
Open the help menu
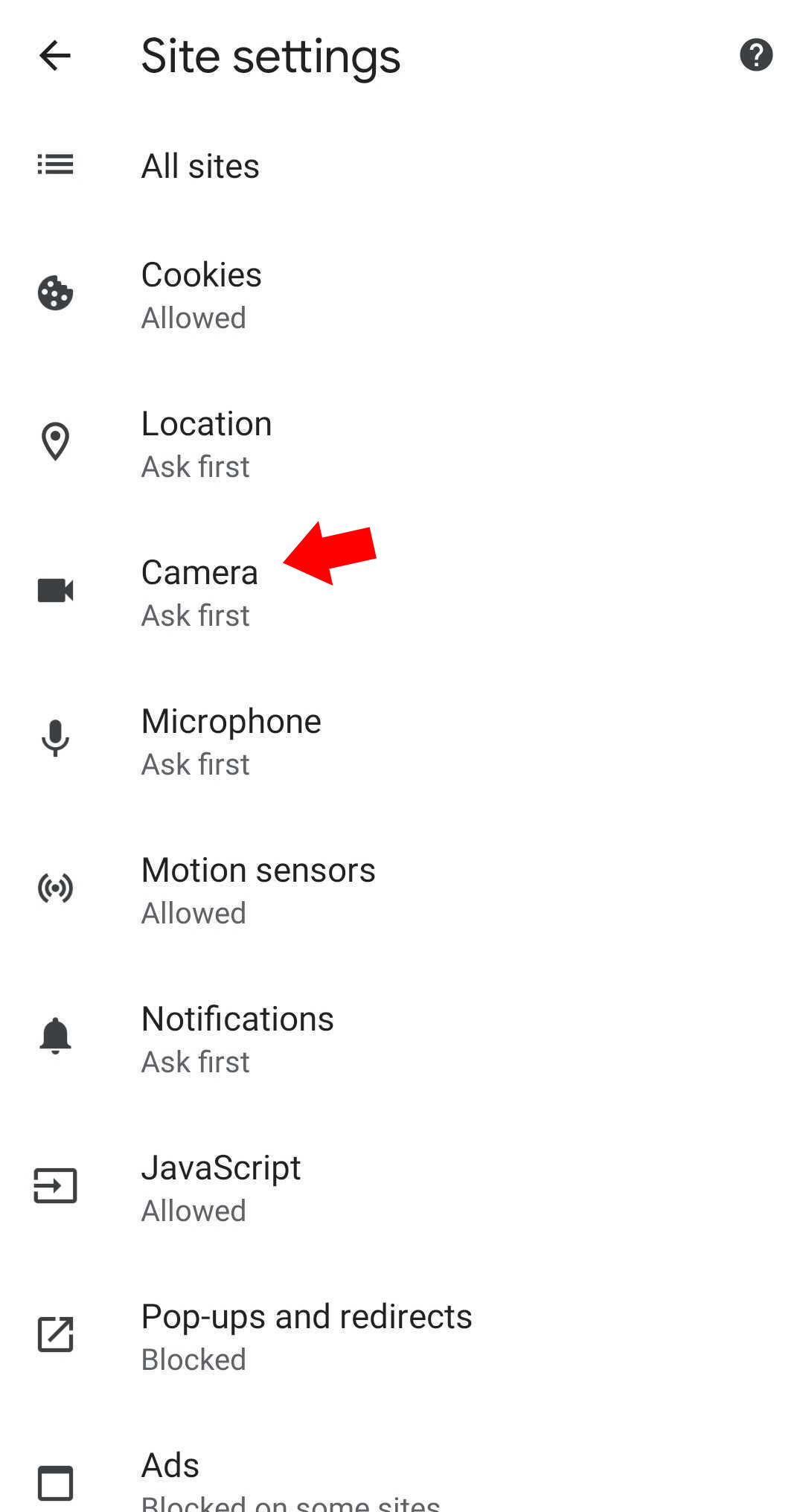tap(756, 54)
